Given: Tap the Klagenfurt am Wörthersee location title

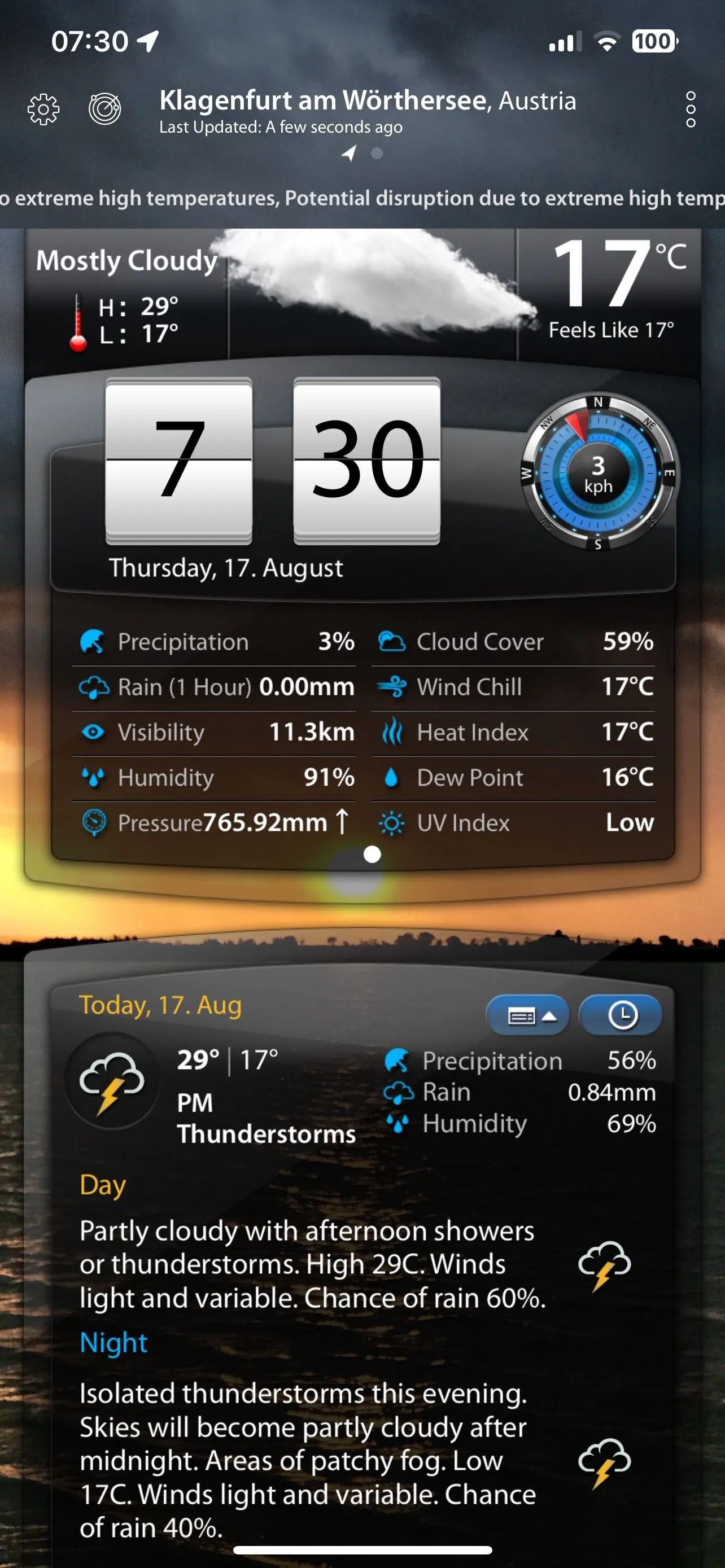Looking at the screenshot, I should [x=367, y=101].
